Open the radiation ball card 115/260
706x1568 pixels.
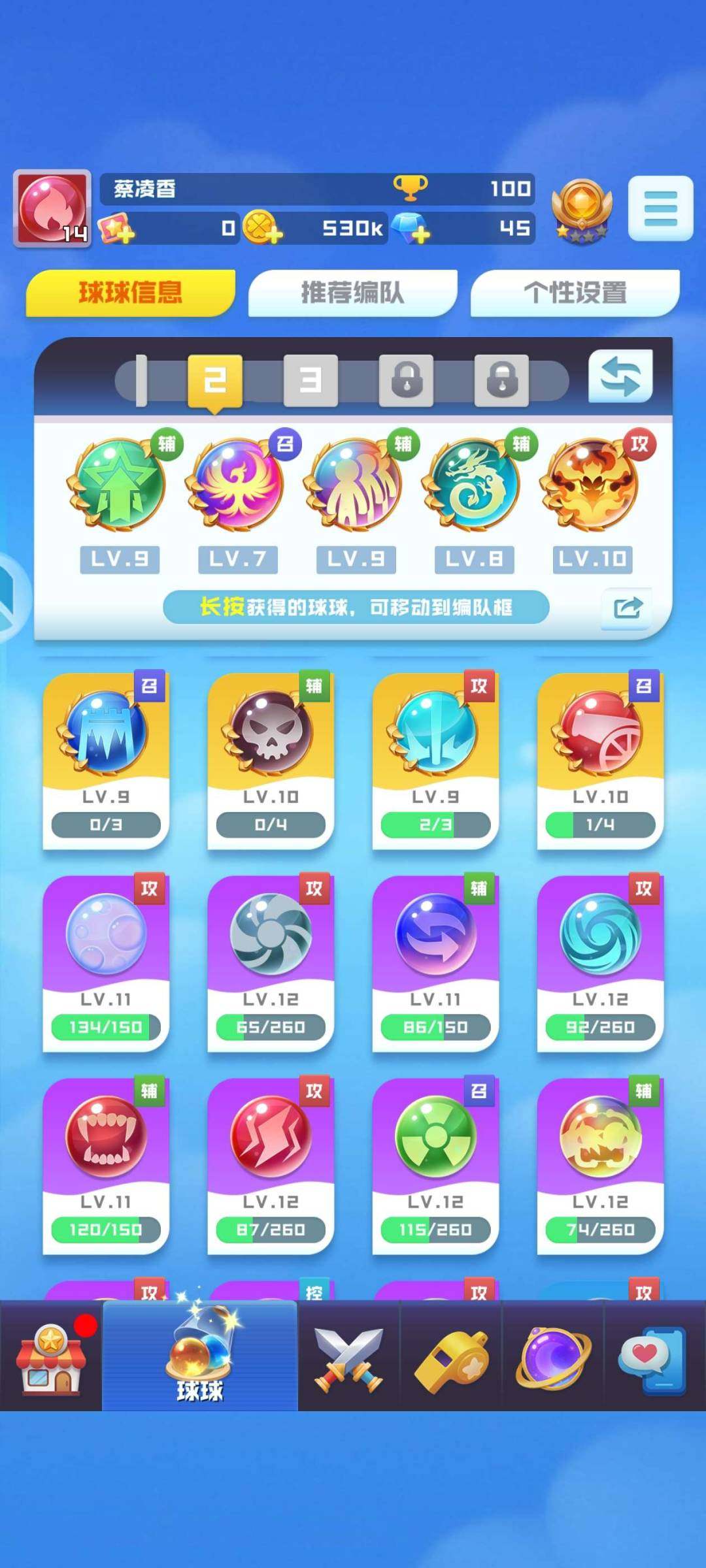[x=435, y=1166]
